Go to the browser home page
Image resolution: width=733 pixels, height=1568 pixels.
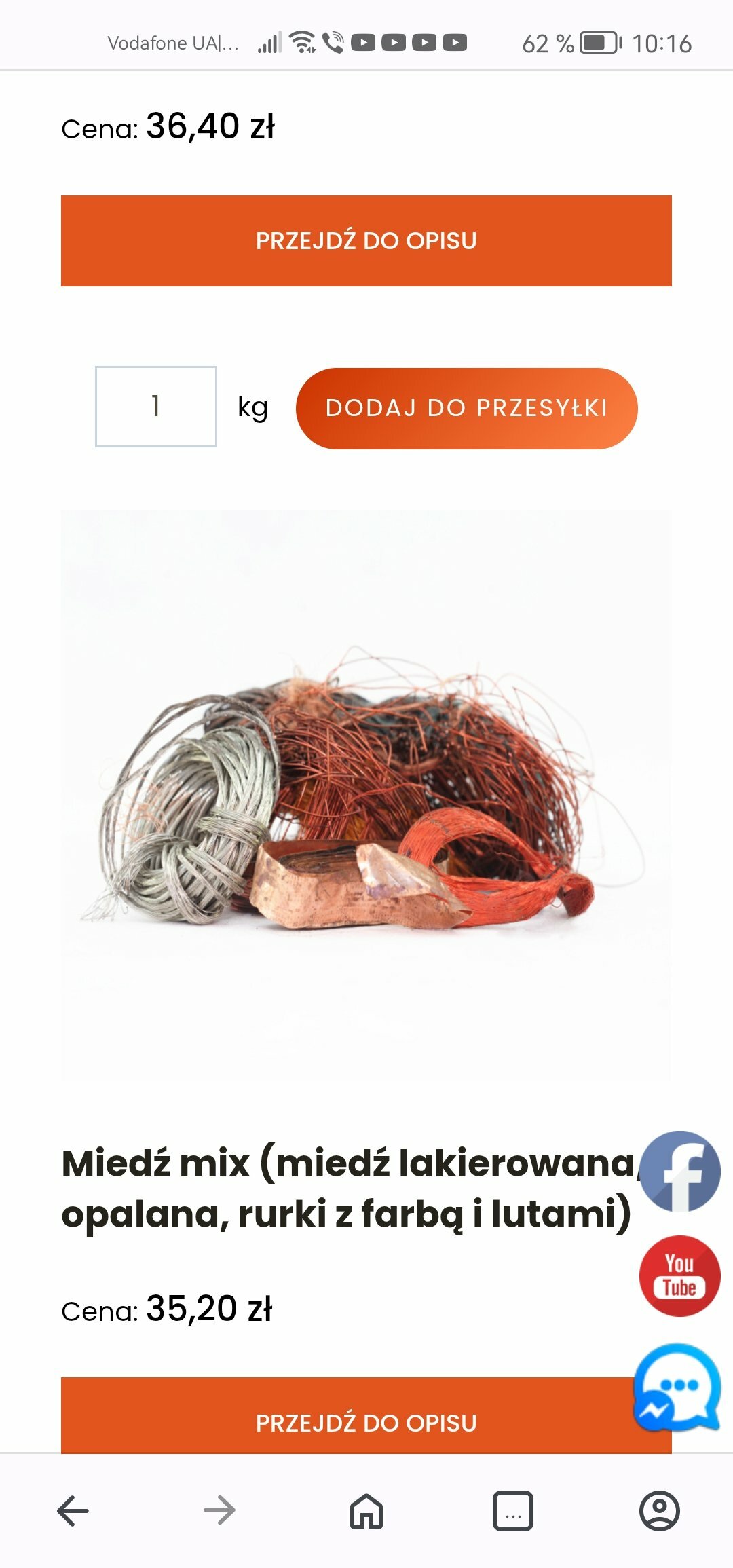[x=366, y=1511]
